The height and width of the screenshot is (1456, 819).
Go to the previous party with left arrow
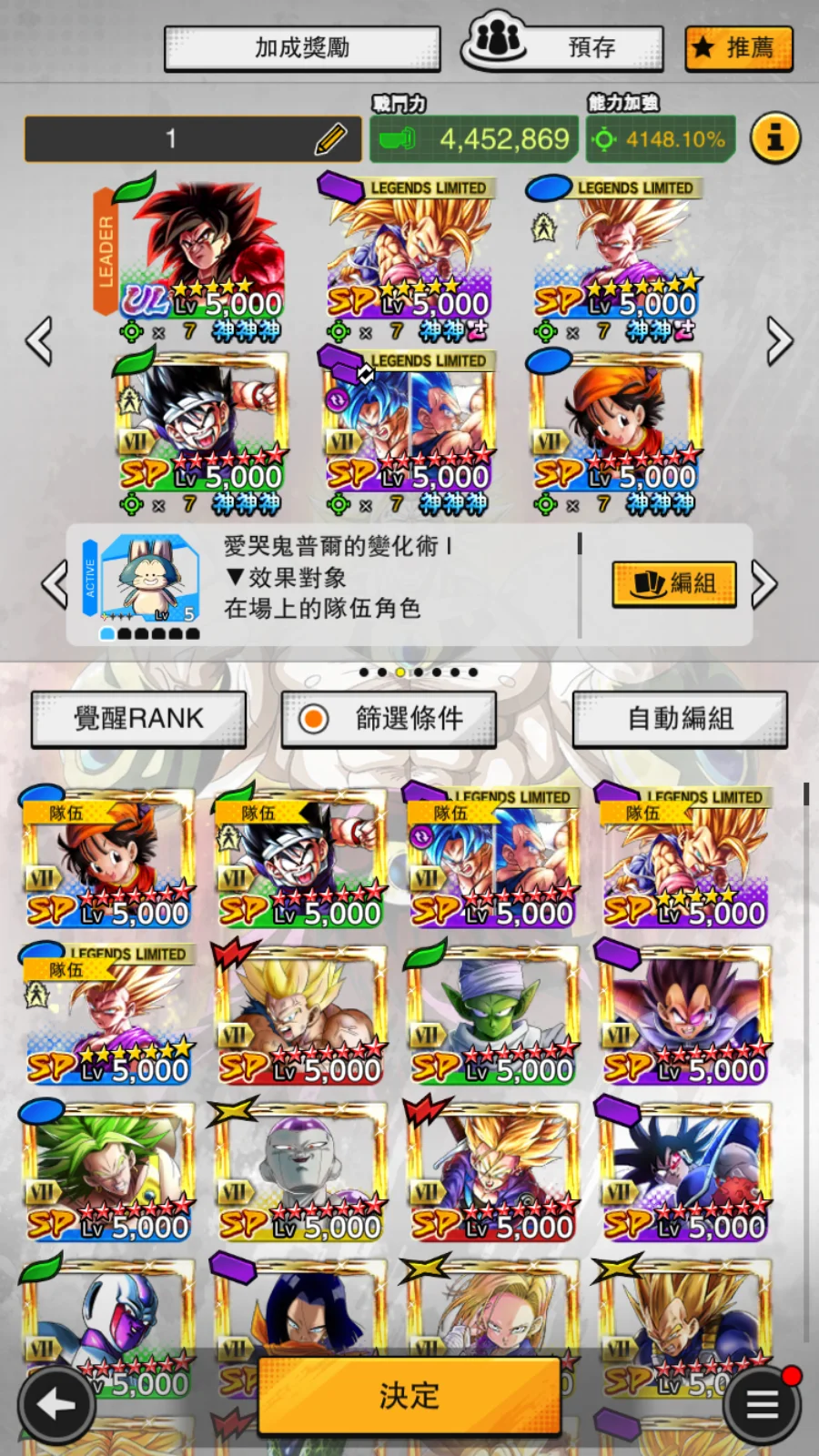click(x=39, y=341)
